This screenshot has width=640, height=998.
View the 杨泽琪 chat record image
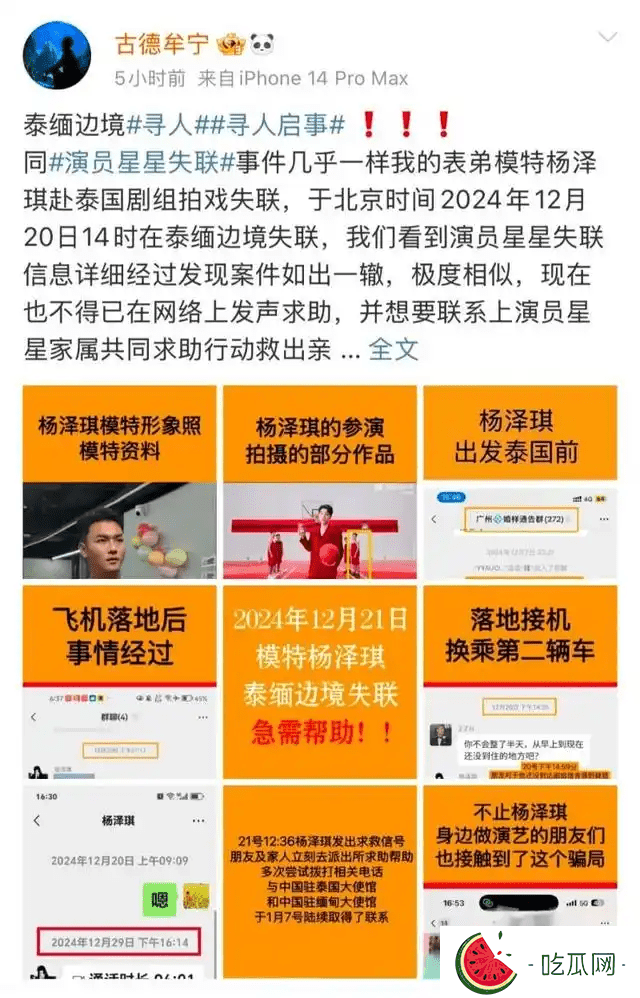pos(119,882)
